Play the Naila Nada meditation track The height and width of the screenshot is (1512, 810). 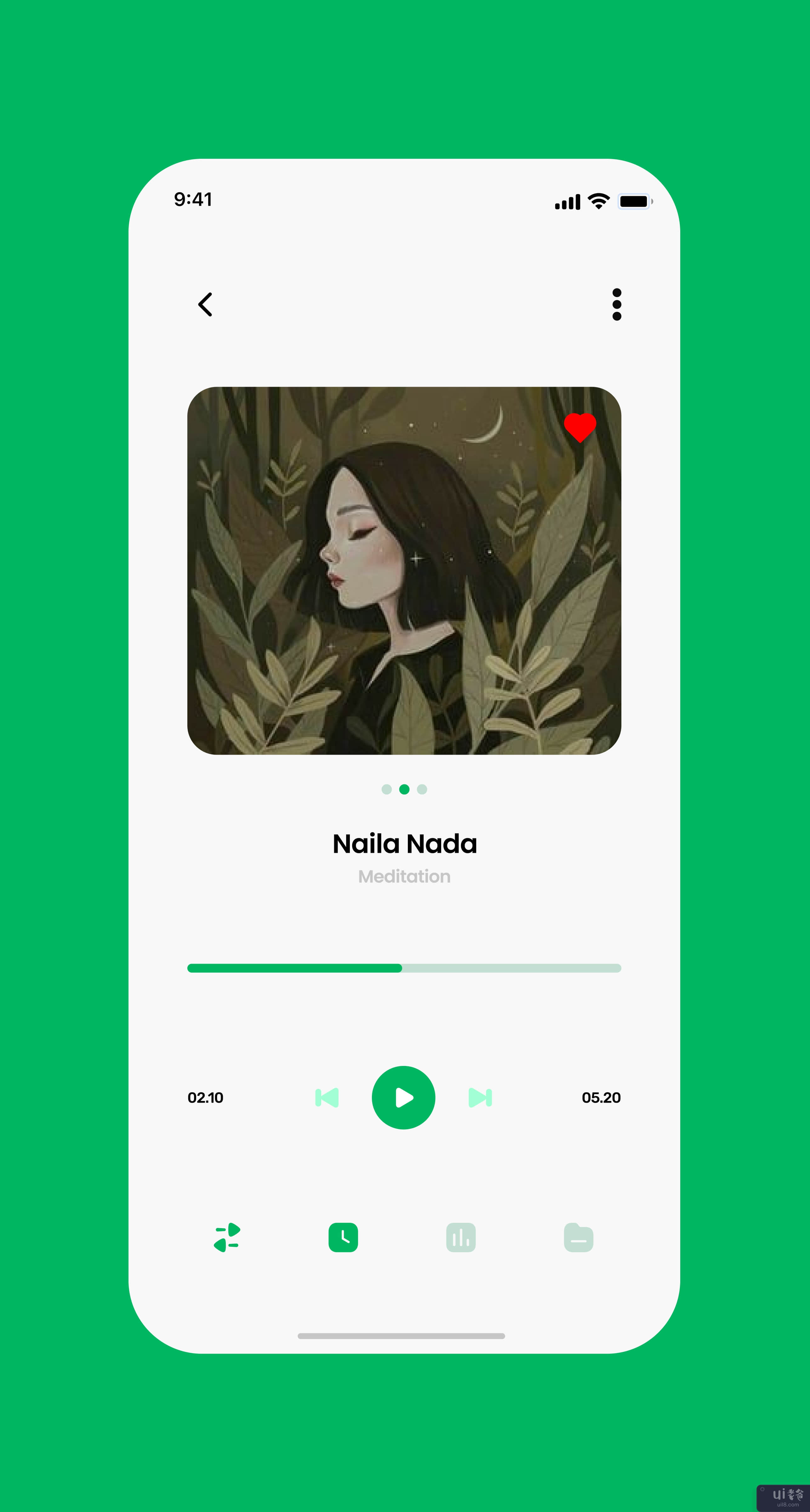(x=404, y=1097)
